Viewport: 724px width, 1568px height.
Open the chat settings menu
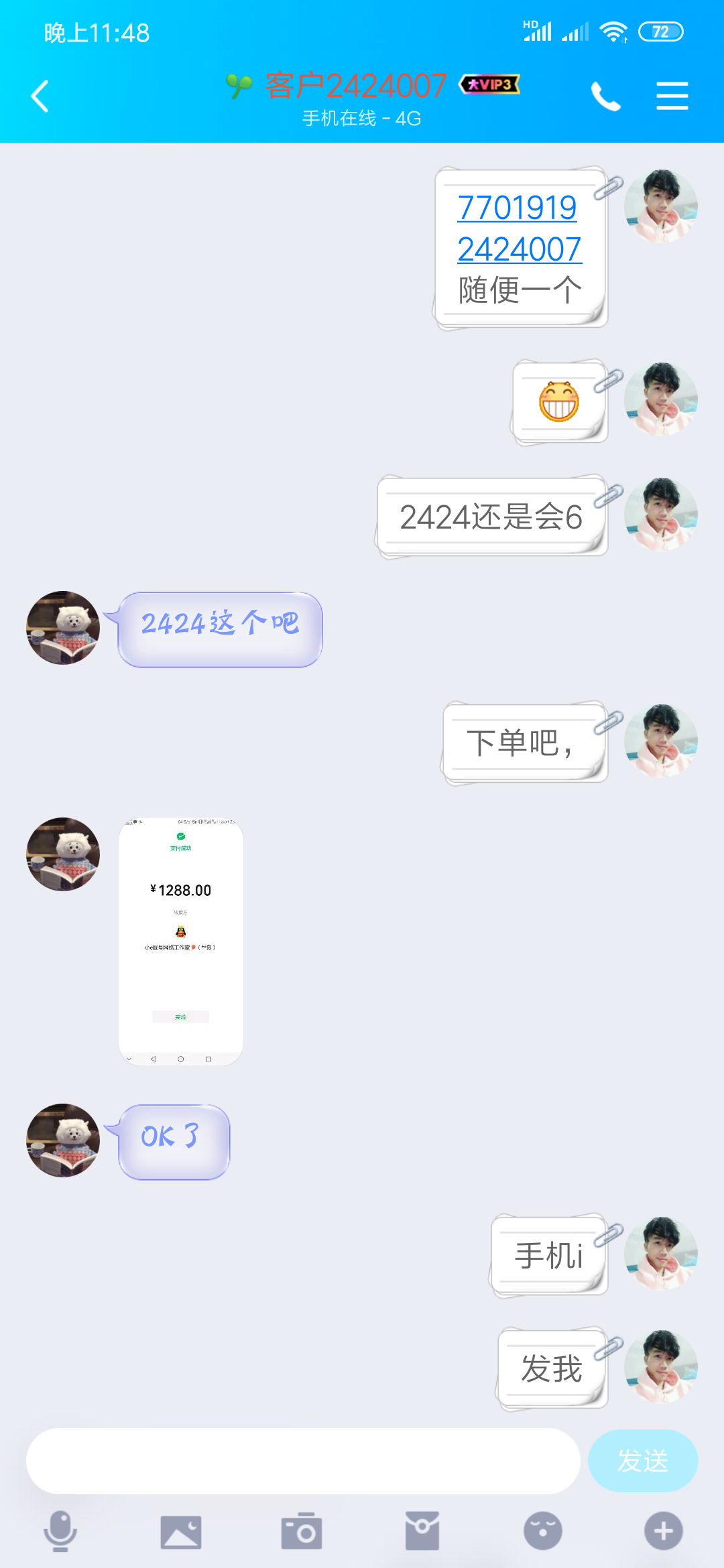click(x=672, y=96)
